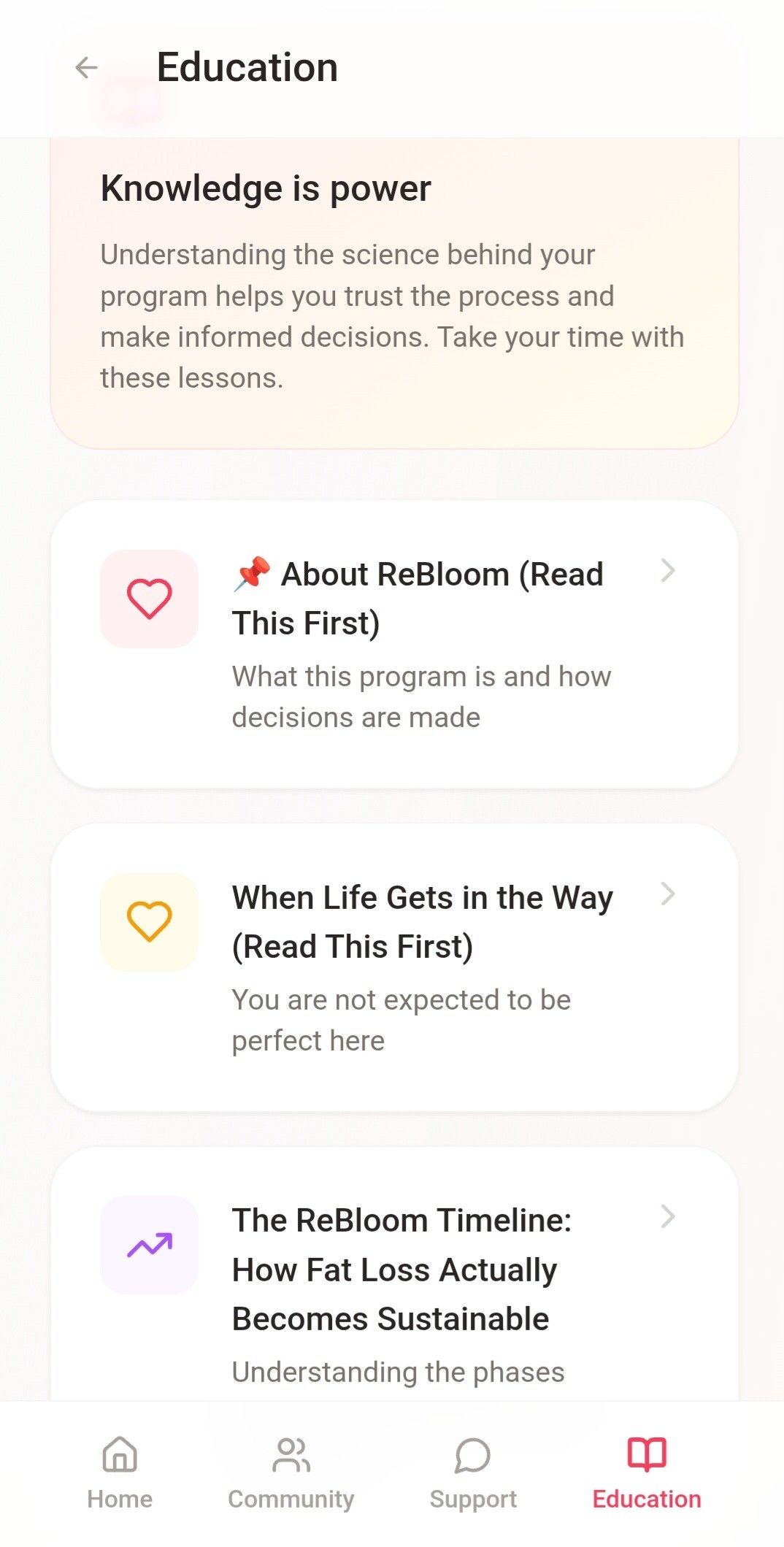
Task: Select the Community people icon
Action: click(291, 1456)
